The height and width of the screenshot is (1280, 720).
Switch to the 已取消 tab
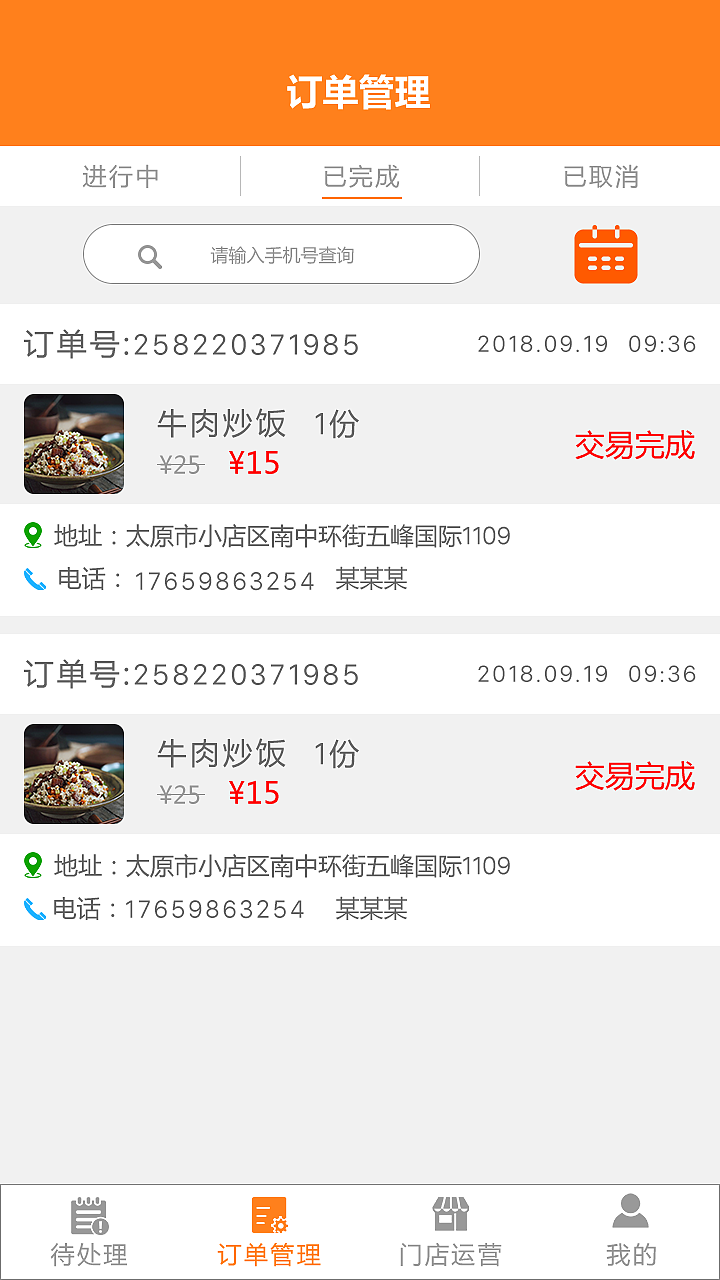(600, 176)
